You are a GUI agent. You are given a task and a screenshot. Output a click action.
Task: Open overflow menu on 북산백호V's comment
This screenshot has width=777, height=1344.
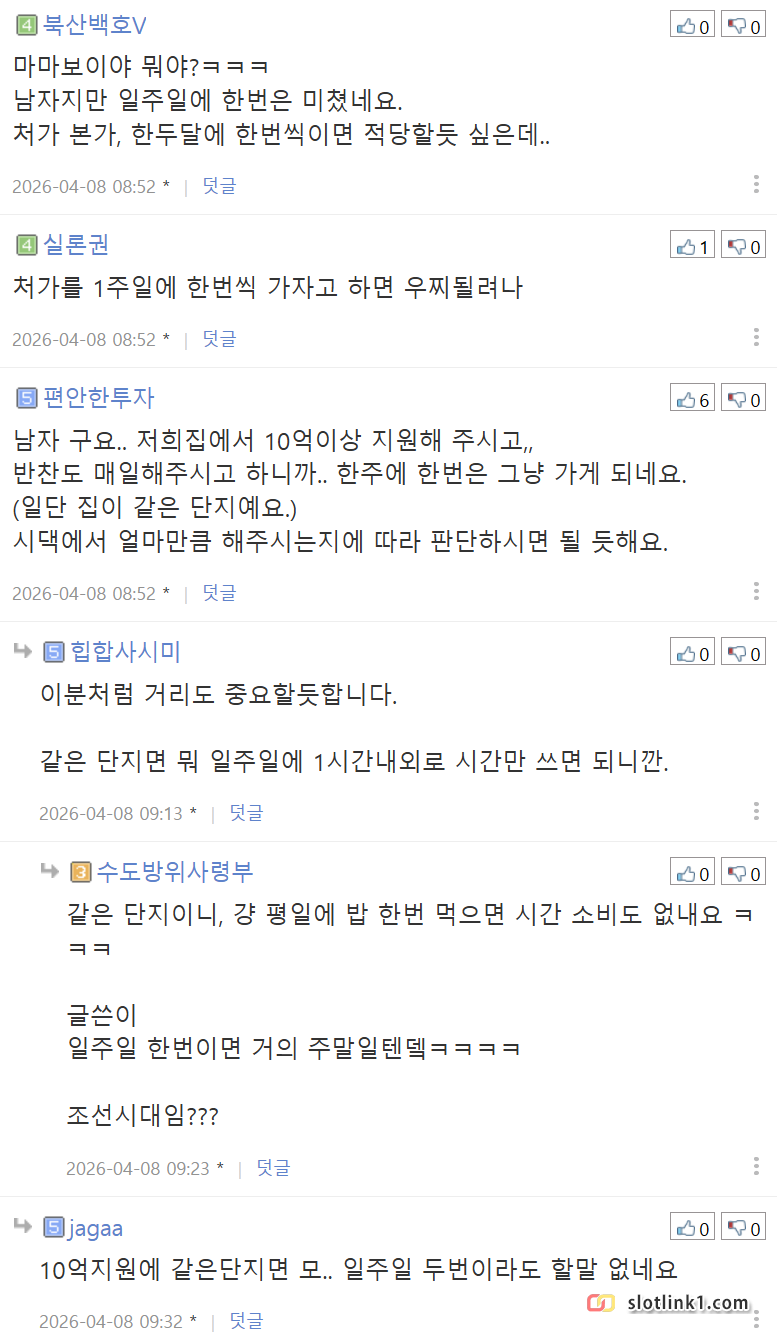click(x=756, y=184)
